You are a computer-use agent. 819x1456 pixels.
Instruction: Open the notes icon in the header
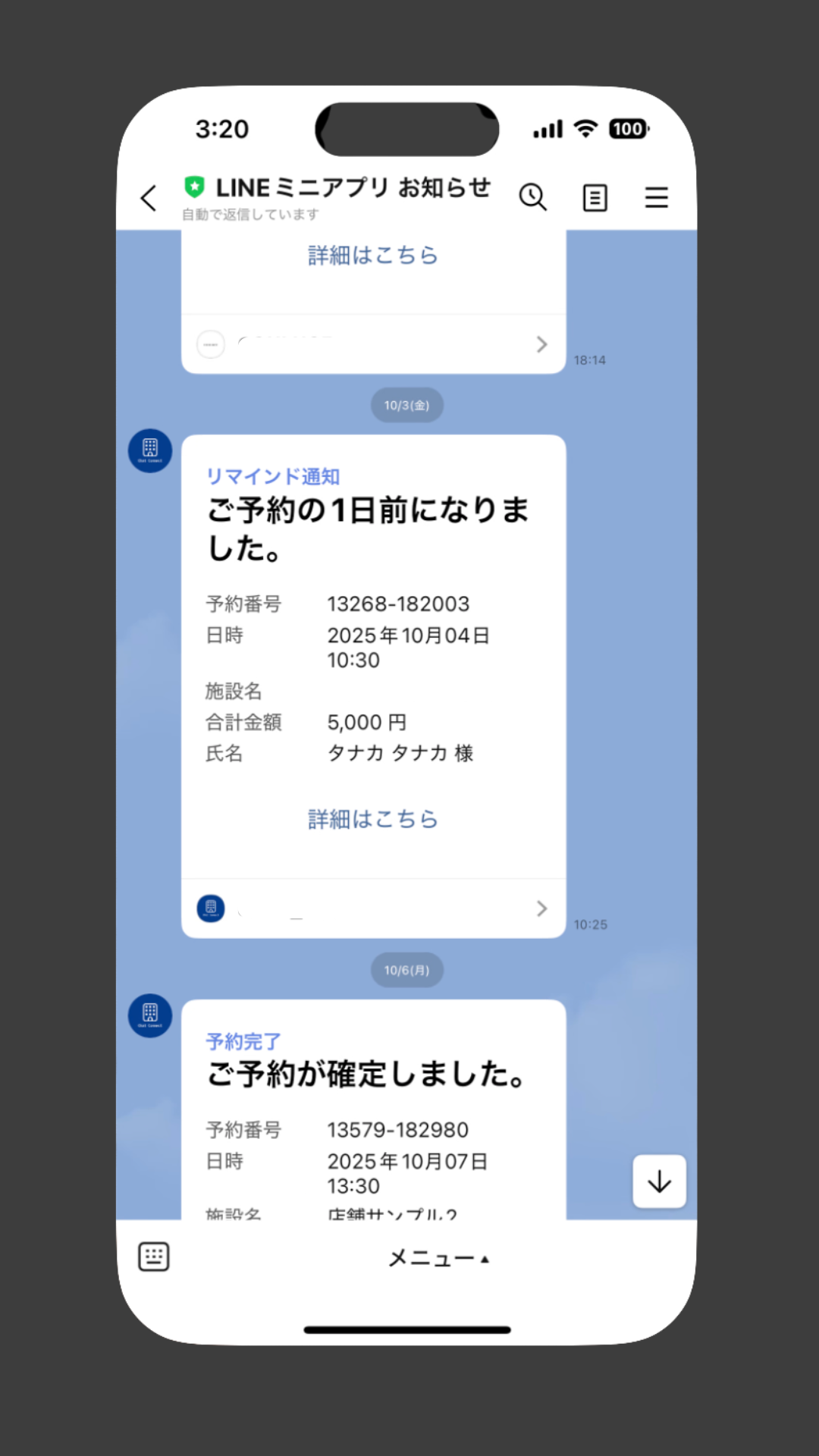click(x=595, y=198)
